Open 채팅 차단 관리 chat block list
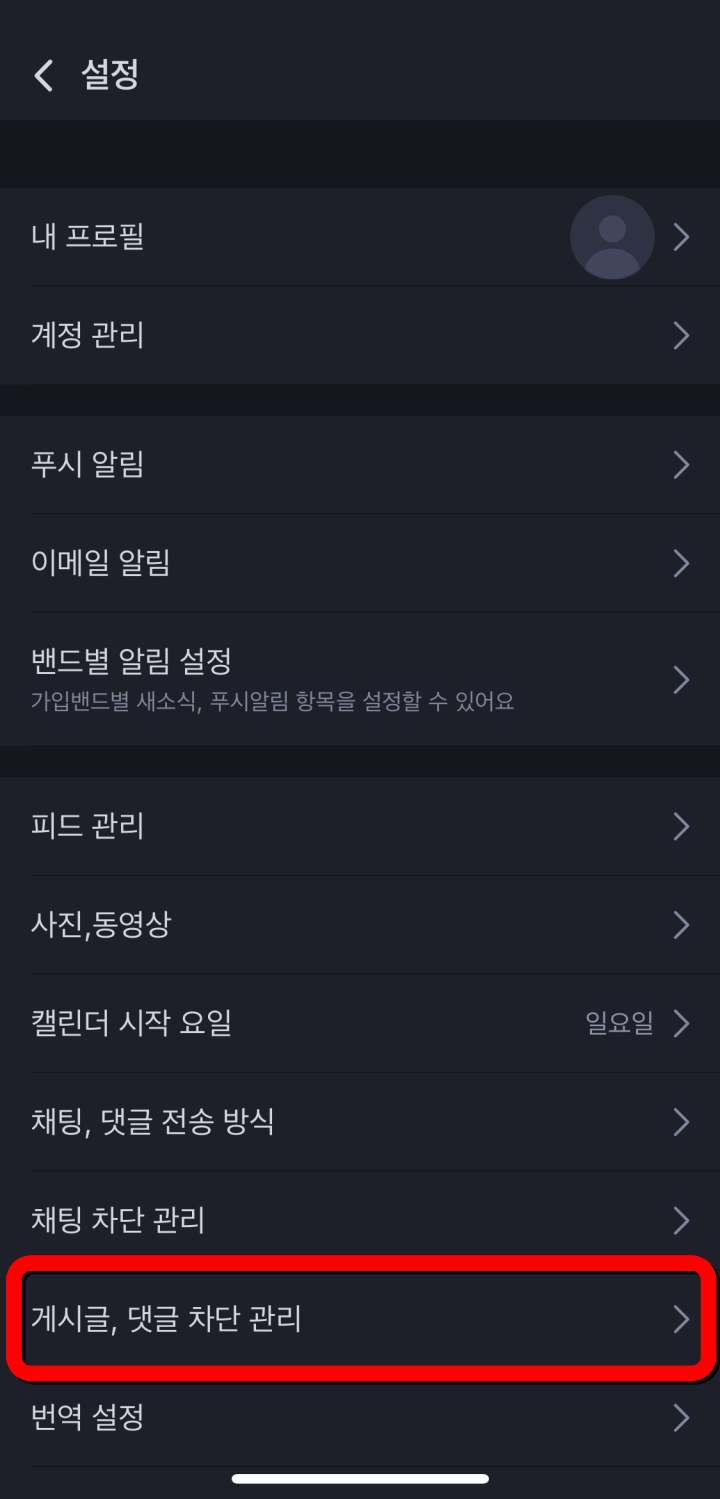Image resolution: width=720 pixels, height=1499 pixels. click(x=300, y=1220)
